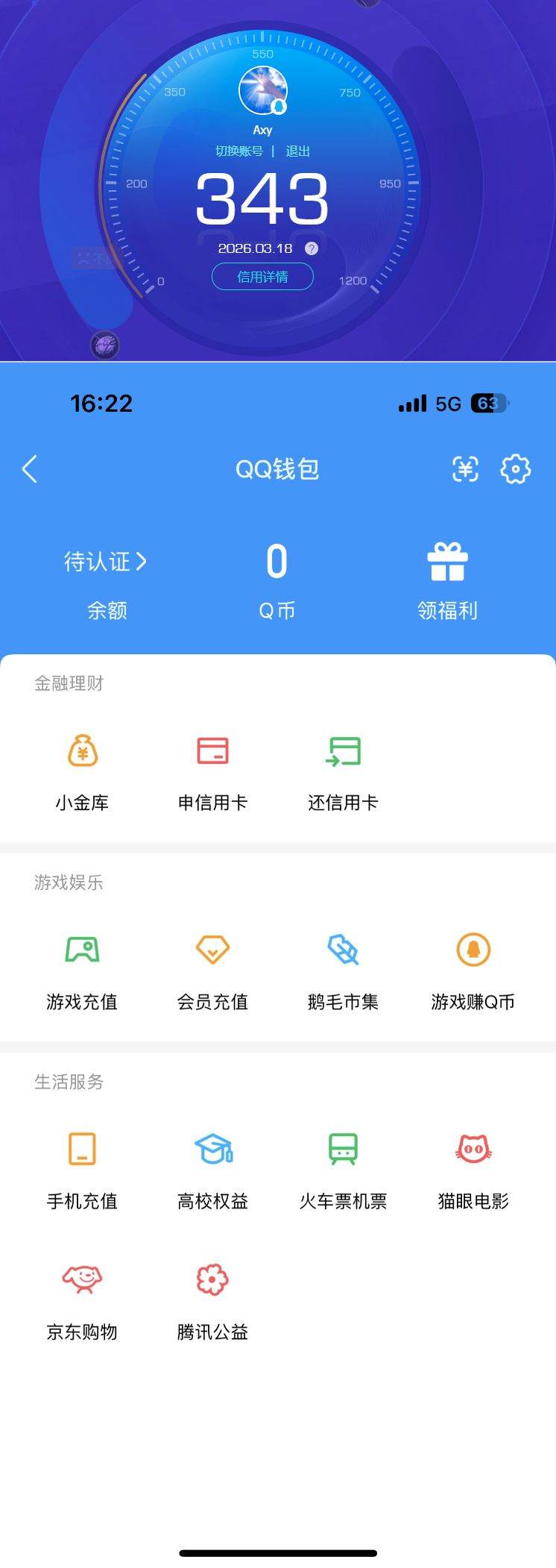Tap the 游戏充值 gamepad icon
The height and width of the screenshot is (1568, 556).
83,950
